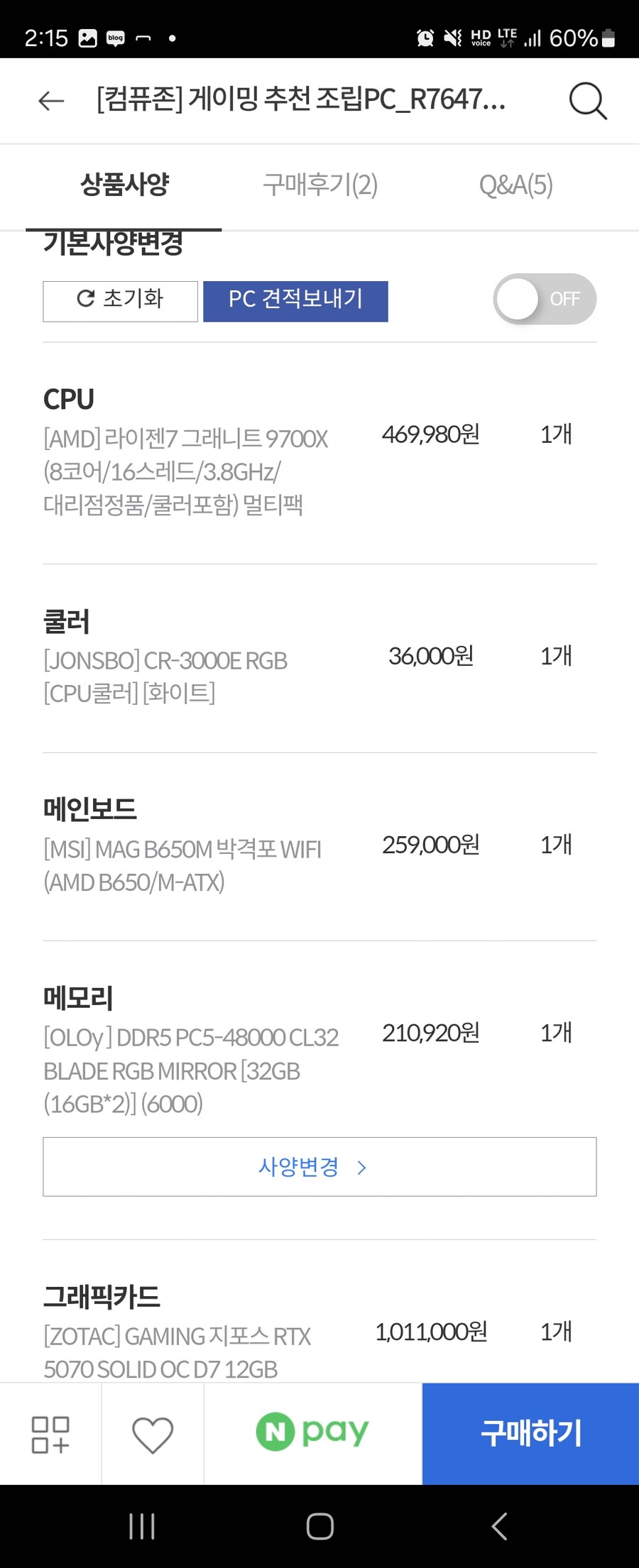Screen dimensions: 639x1568
Task: Tap the circular reset arrow inside 초기화
Action: point(85,300)
